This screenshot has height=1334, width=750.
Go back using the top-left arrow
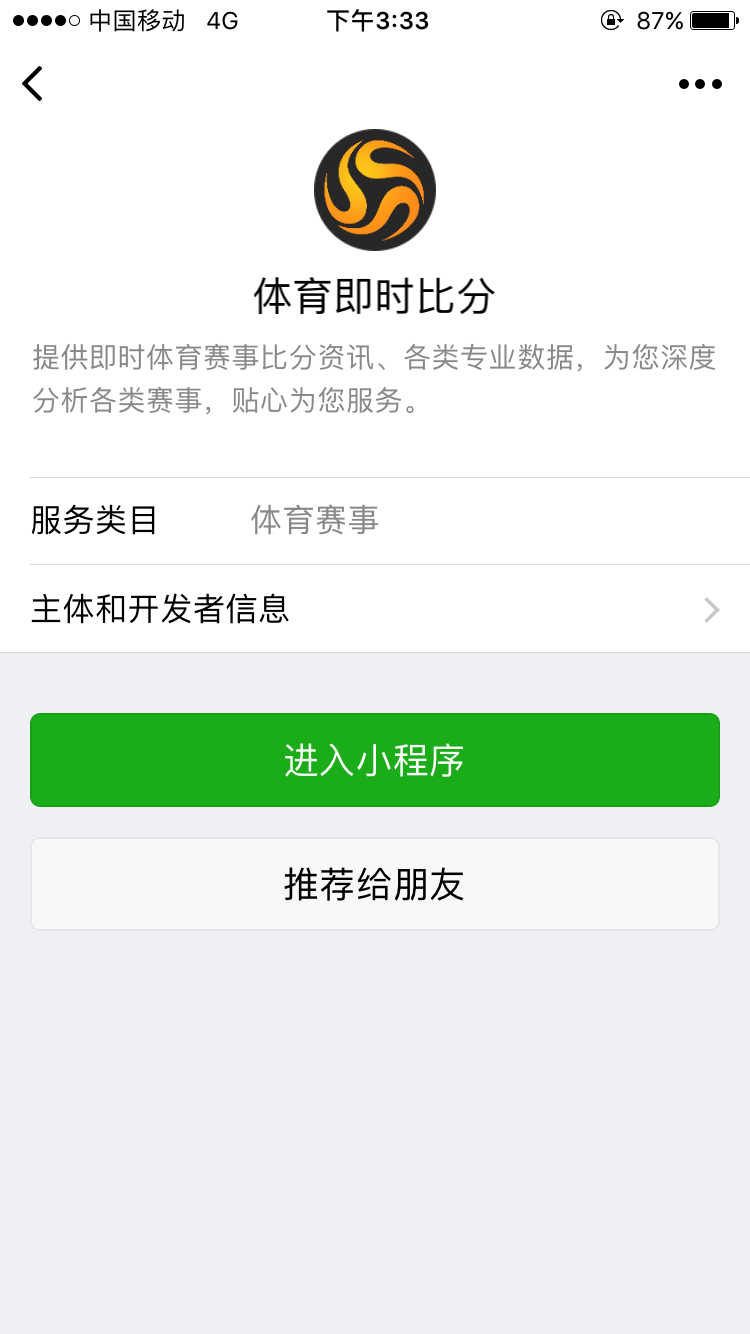tap(33, 84)
